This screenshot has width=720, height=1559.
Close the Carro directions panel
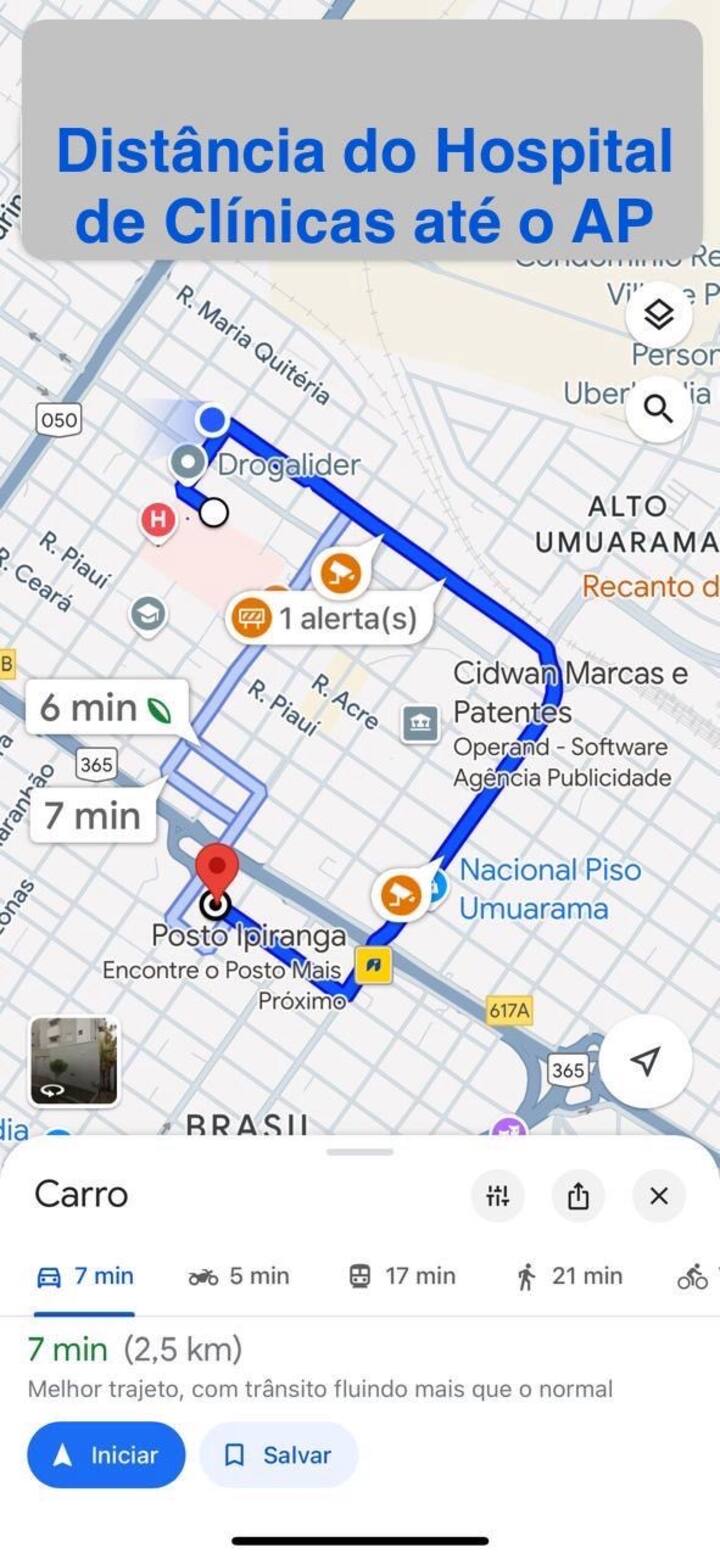coord(658,1195)
